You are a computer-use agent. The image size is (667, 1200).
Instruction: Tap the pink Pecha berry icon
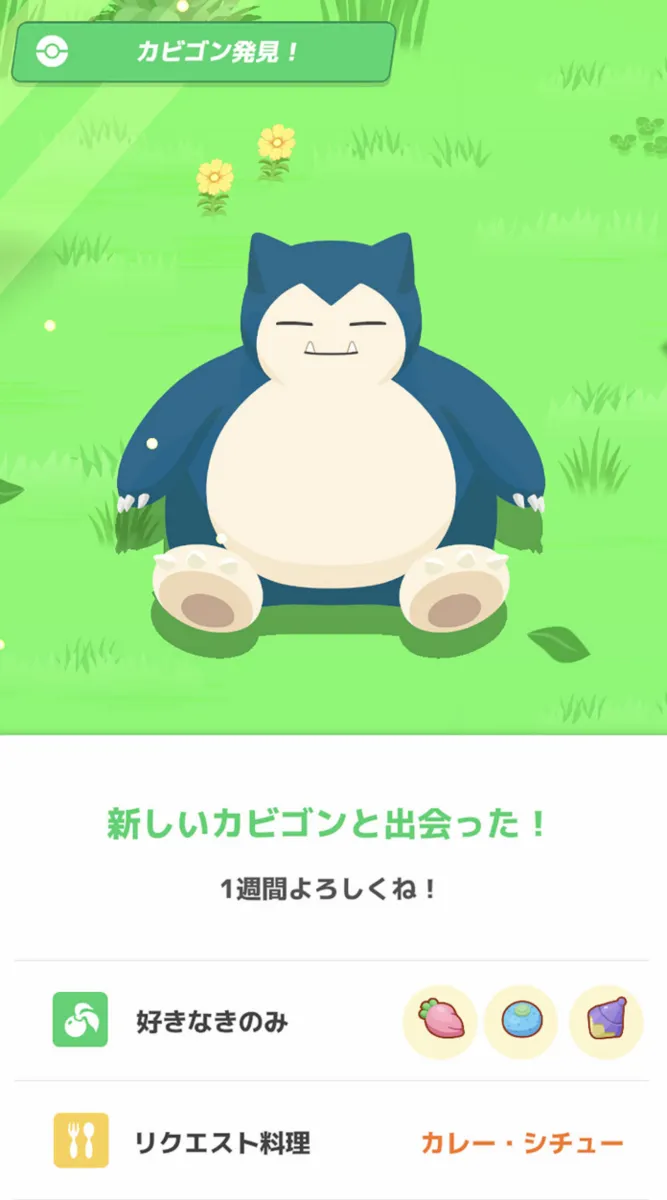point(440,1021)
